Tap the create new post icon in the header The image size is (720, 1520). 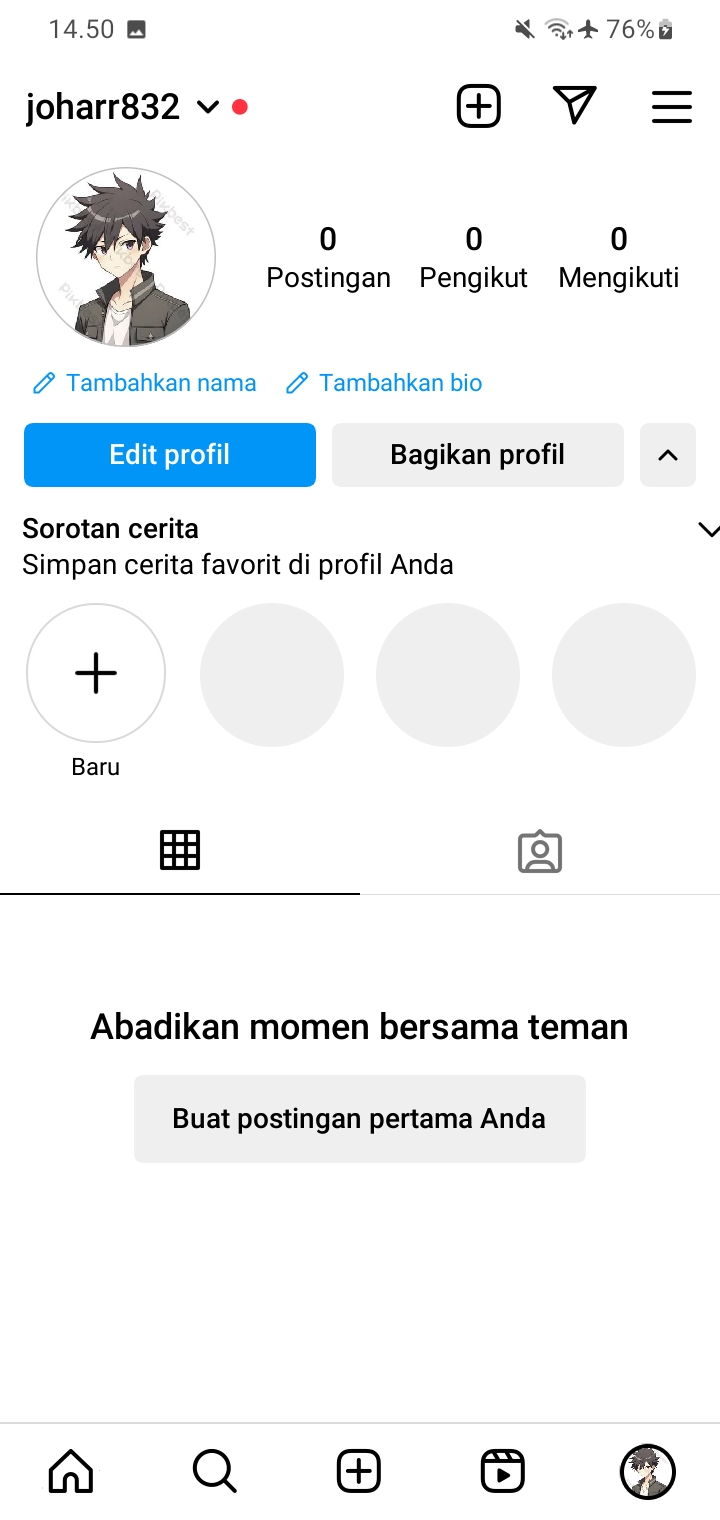point(479,106)
